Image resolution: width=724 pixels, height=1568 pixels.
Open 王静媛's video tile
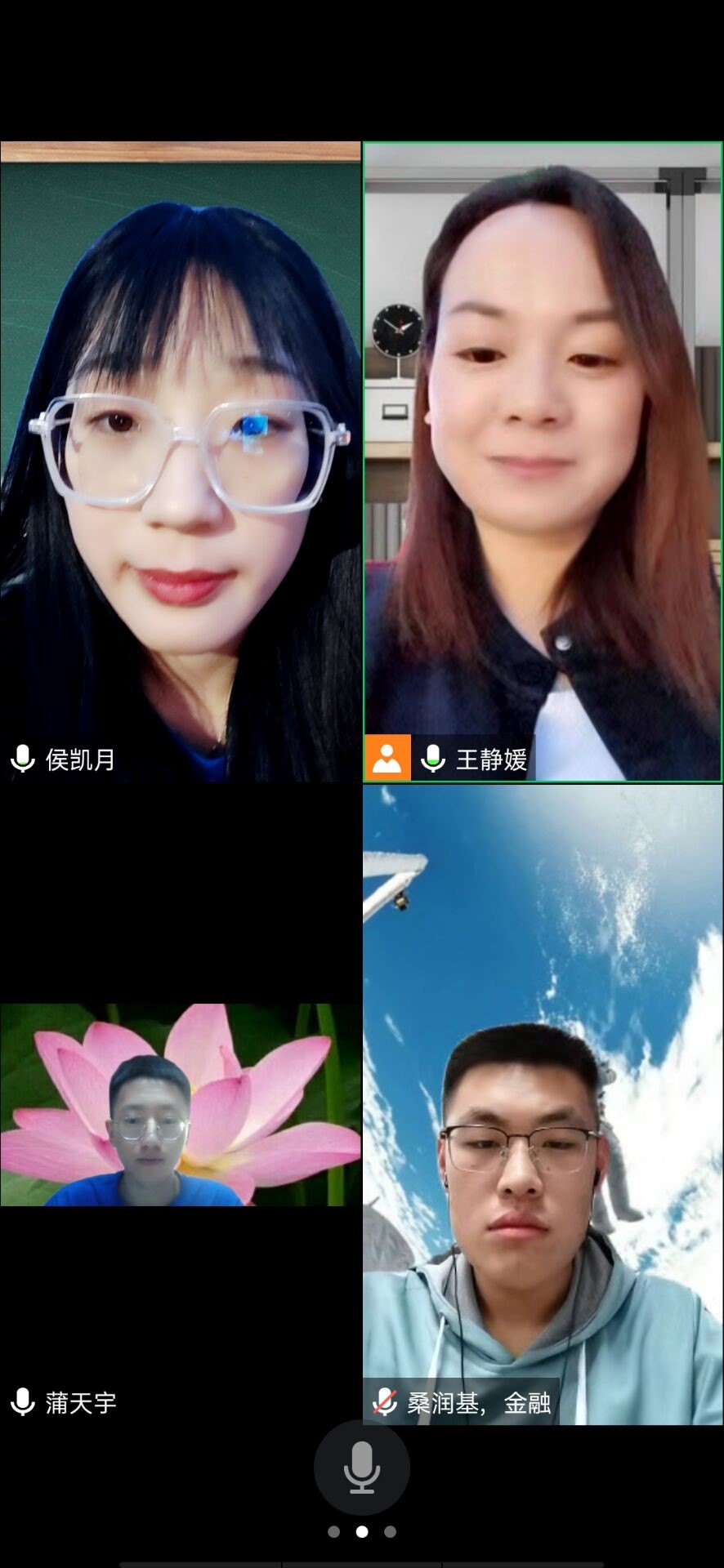pos(543,461)
